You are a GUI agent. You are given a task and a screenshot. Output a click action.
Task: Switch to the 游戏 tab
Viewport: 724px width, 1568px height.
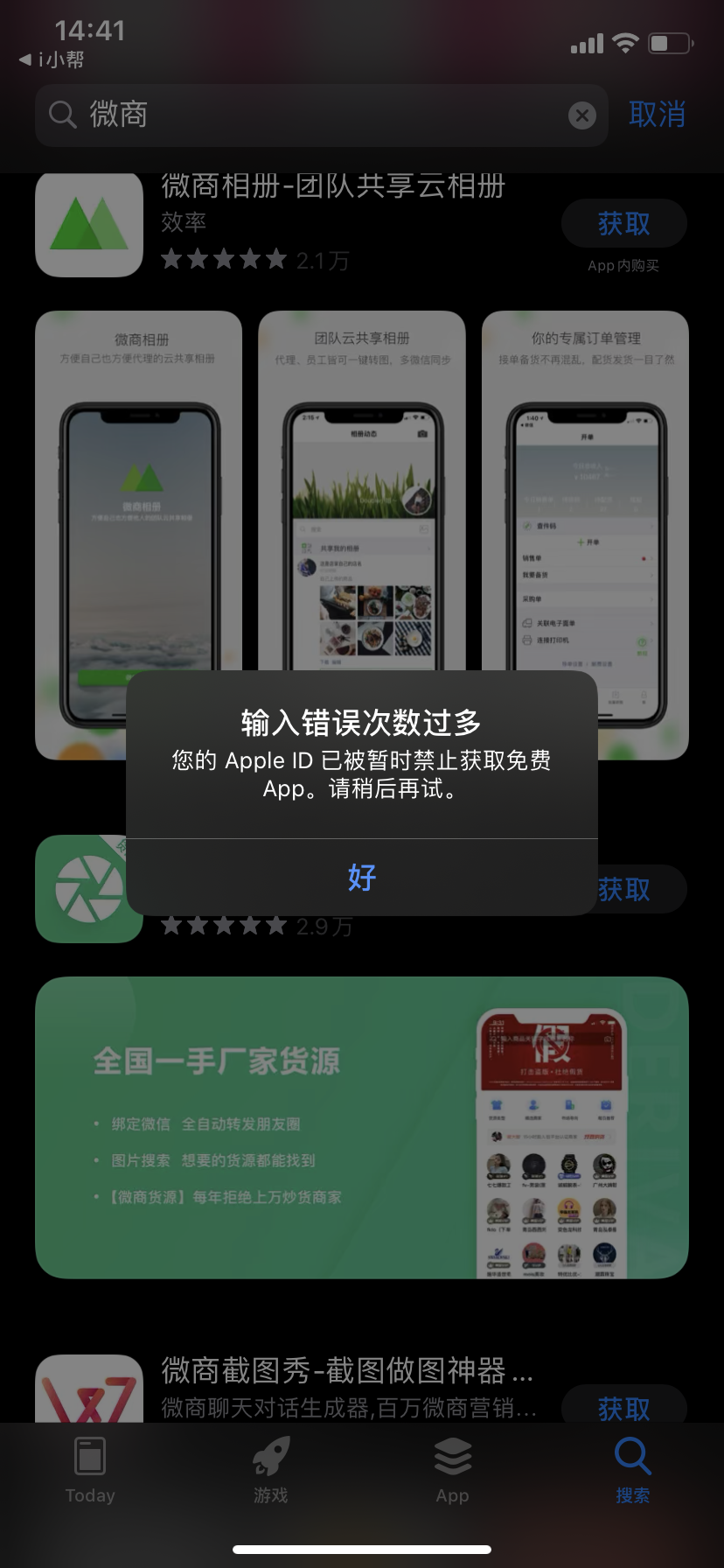pyautogui.click(x=271, y=1470)
